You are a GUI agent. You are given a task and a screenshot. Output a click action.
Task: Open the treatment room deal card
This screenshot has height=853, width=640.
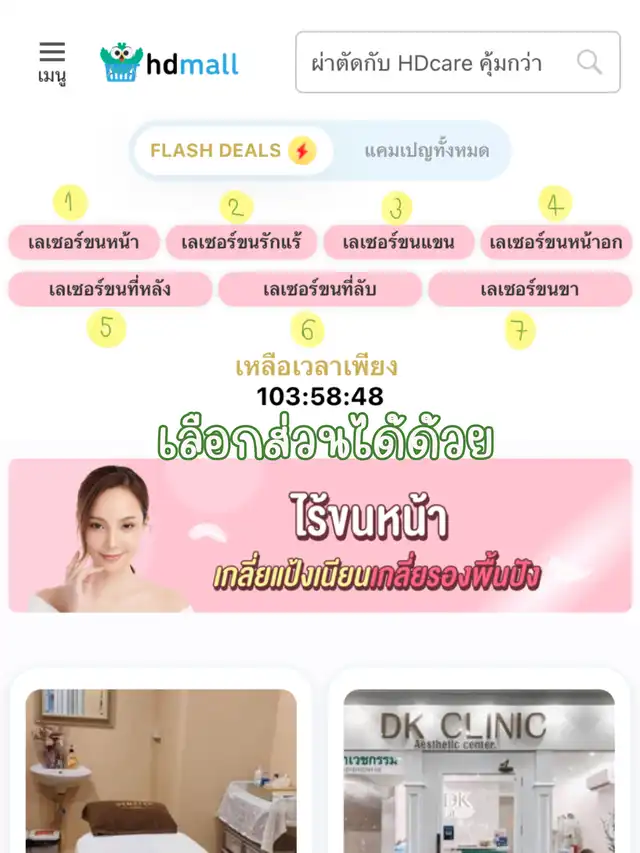(161, 770)
